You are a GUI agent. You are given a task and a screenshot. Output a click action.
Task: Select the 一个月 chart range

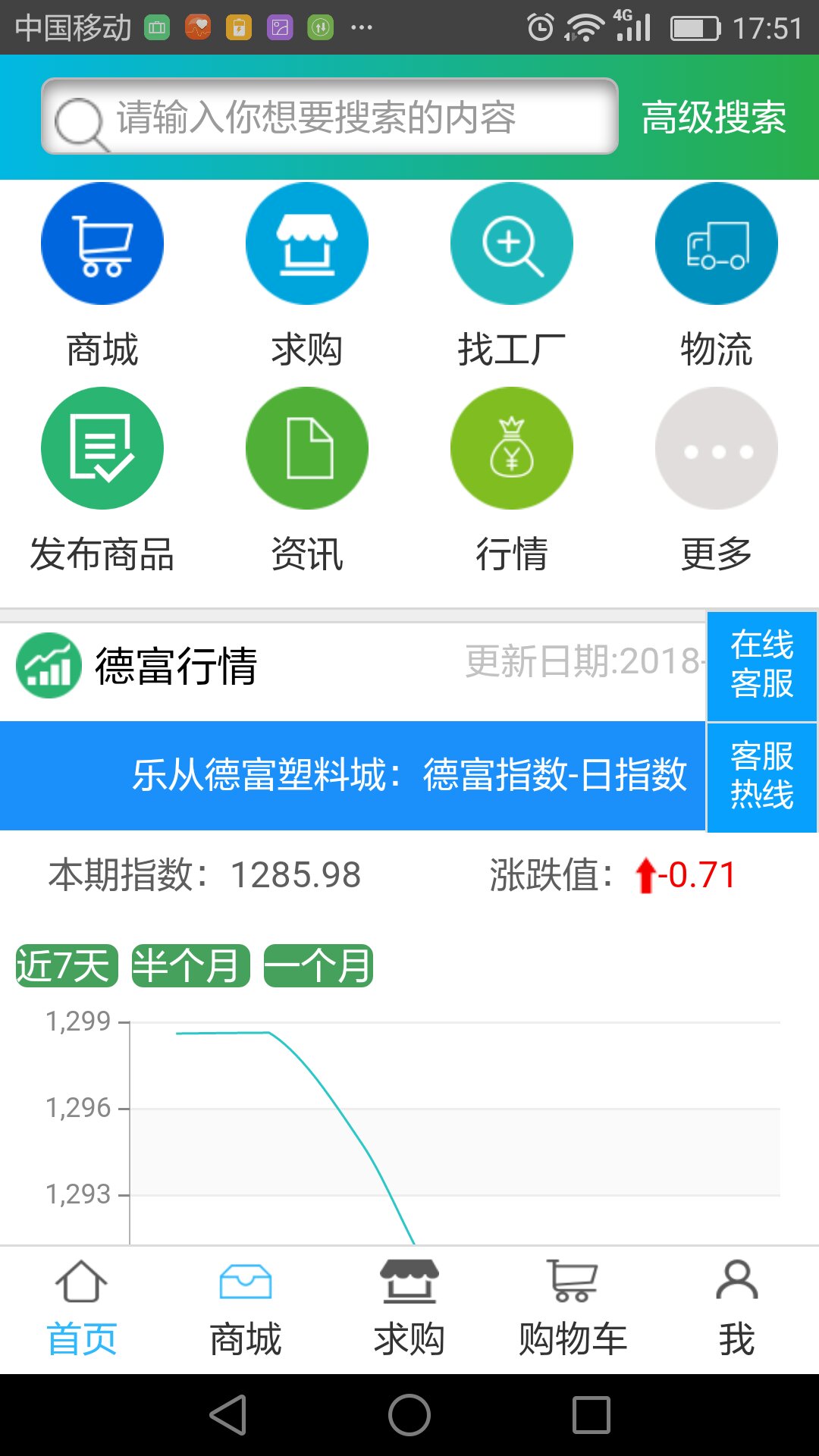pyautogui.click(x=318, y=965)
